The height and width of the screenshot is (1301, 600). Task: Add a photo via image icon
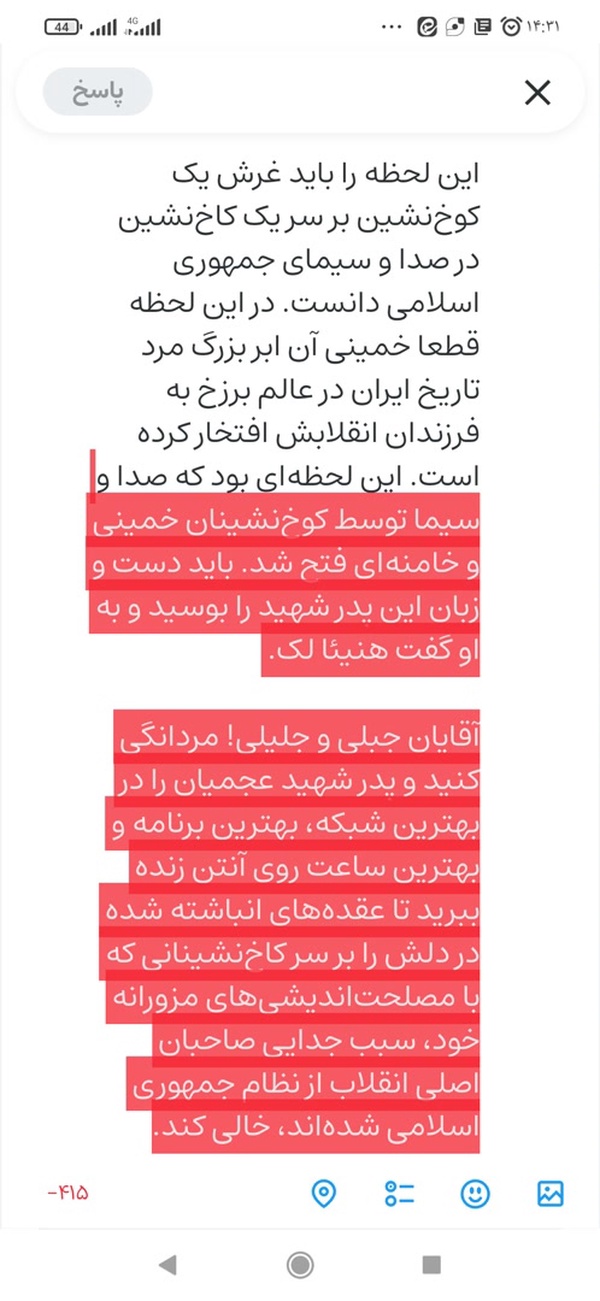pos(551,1193)
